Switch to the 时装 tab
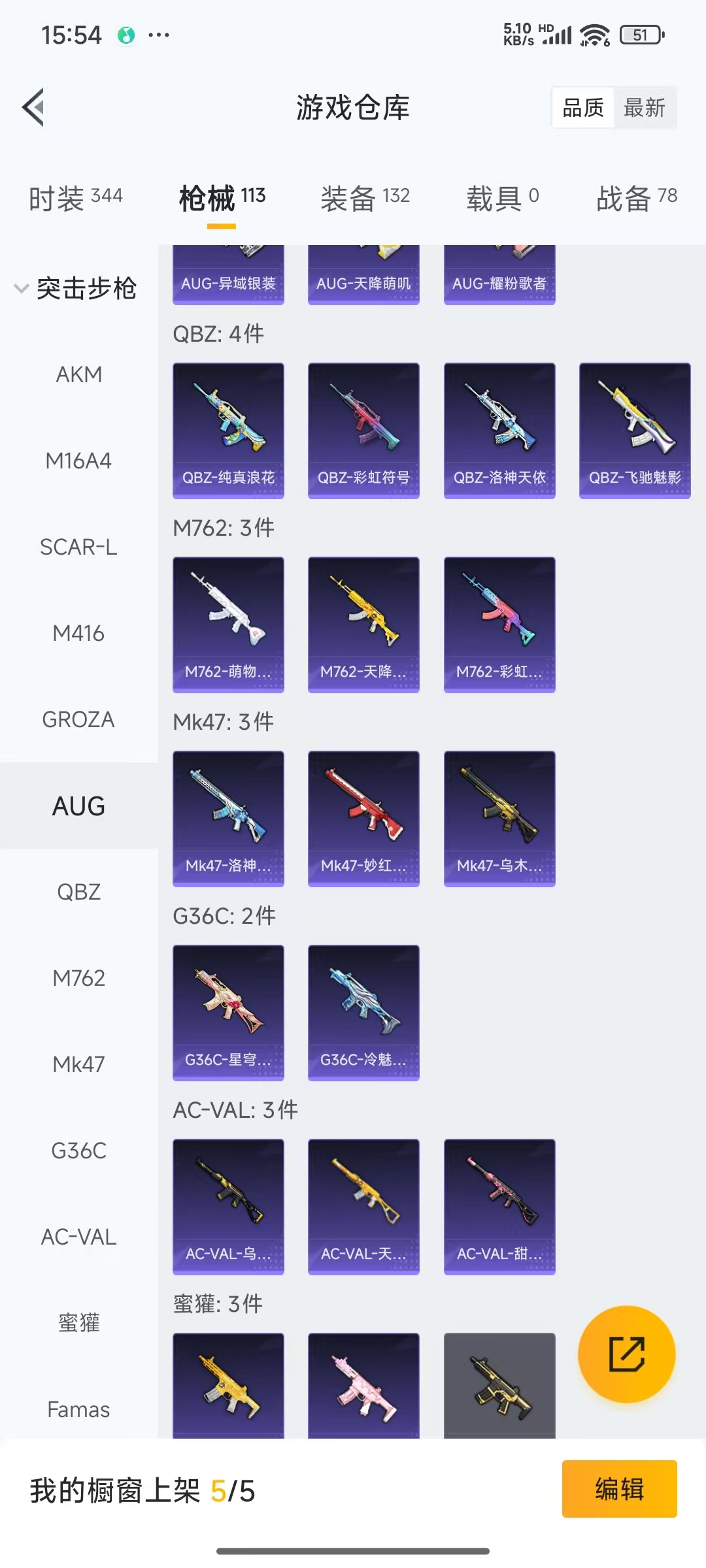 coord(75,197)
